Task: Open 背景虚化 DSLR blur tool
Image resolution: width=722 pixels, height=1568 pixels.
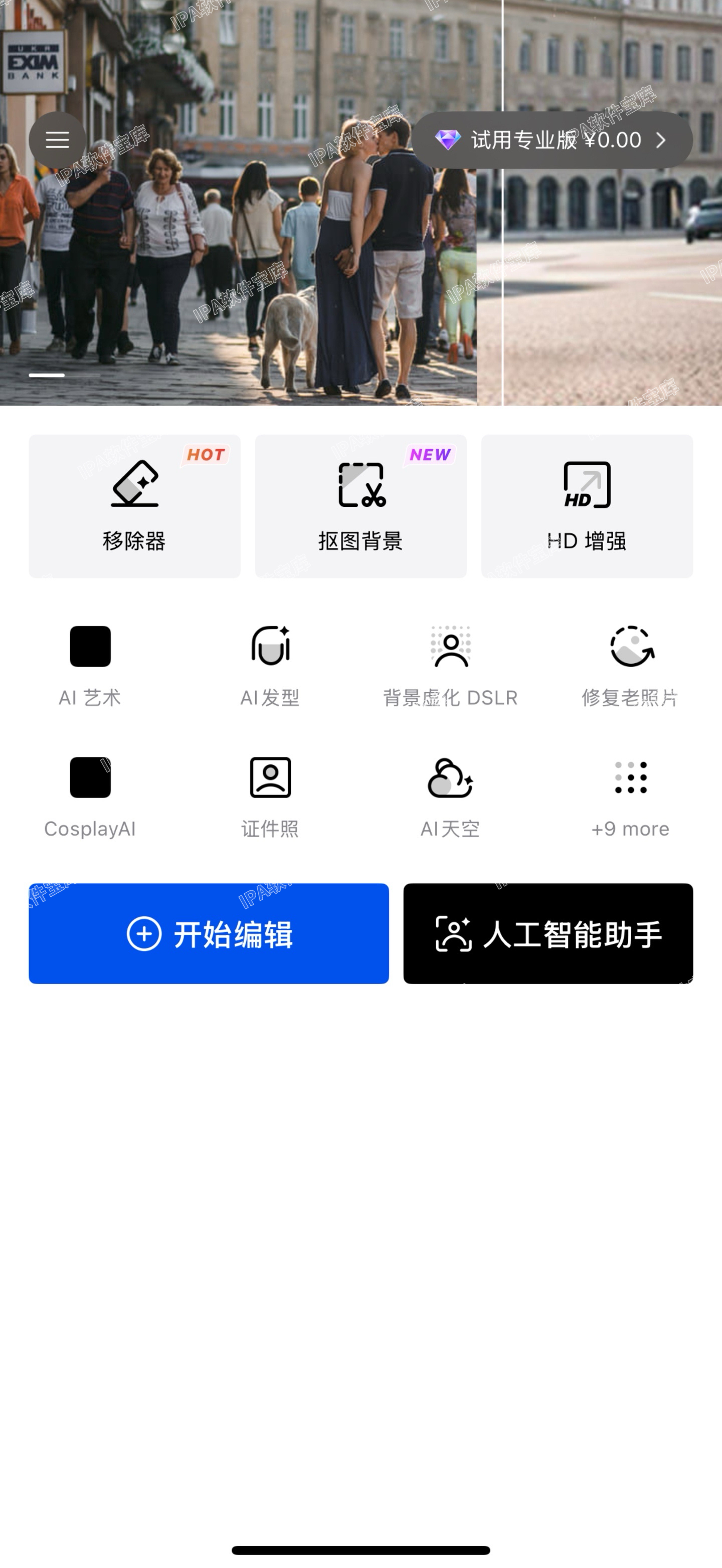Action: click(450, 664)
